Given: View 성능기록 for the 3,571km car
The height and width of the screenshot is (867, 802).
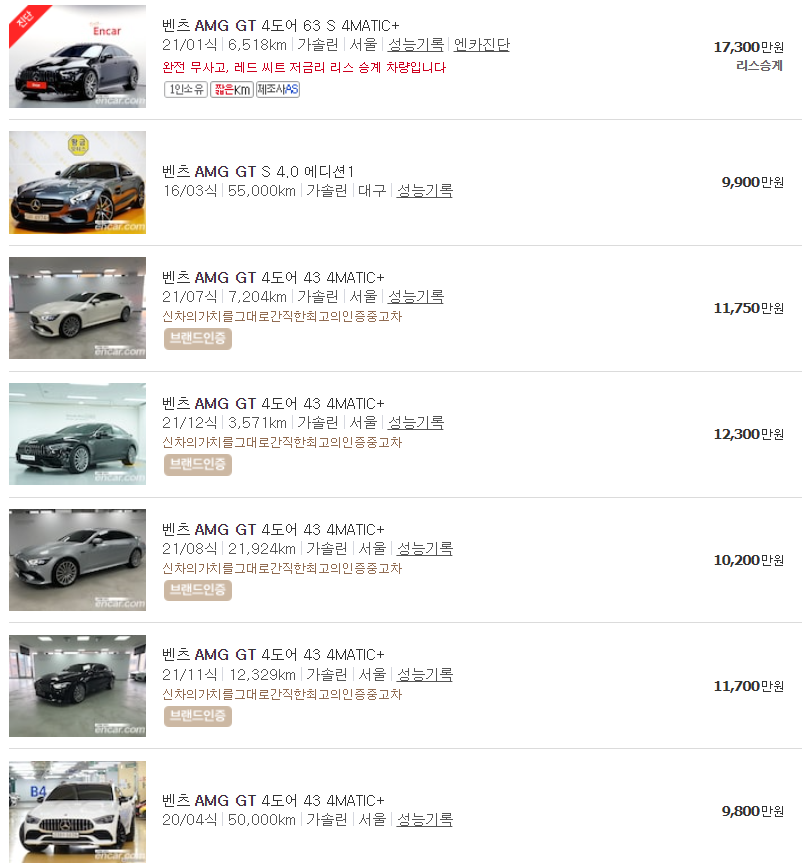Looking at the screenshot, I should click(415, 422).
